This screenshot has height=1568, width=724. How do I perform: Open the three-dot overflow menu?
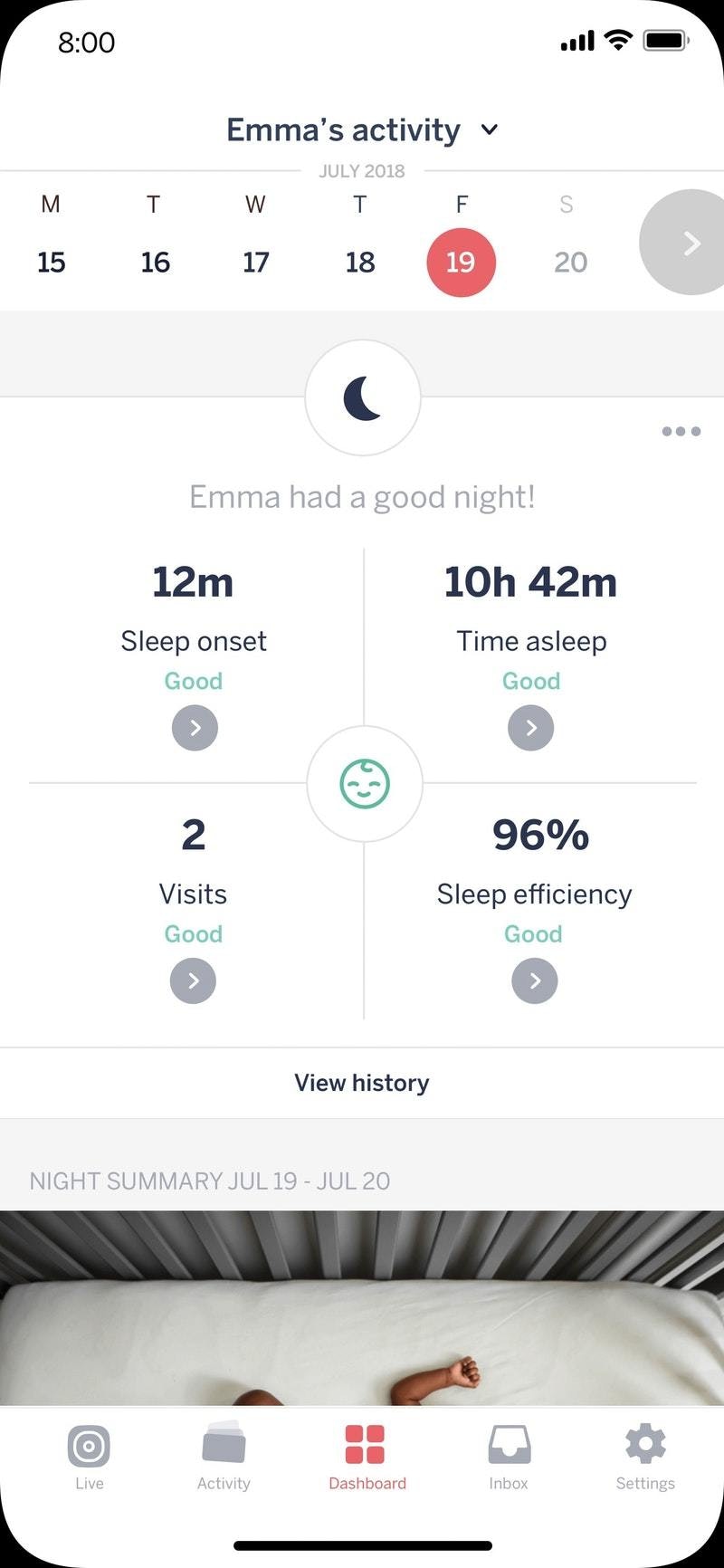[x=681, y=431]
